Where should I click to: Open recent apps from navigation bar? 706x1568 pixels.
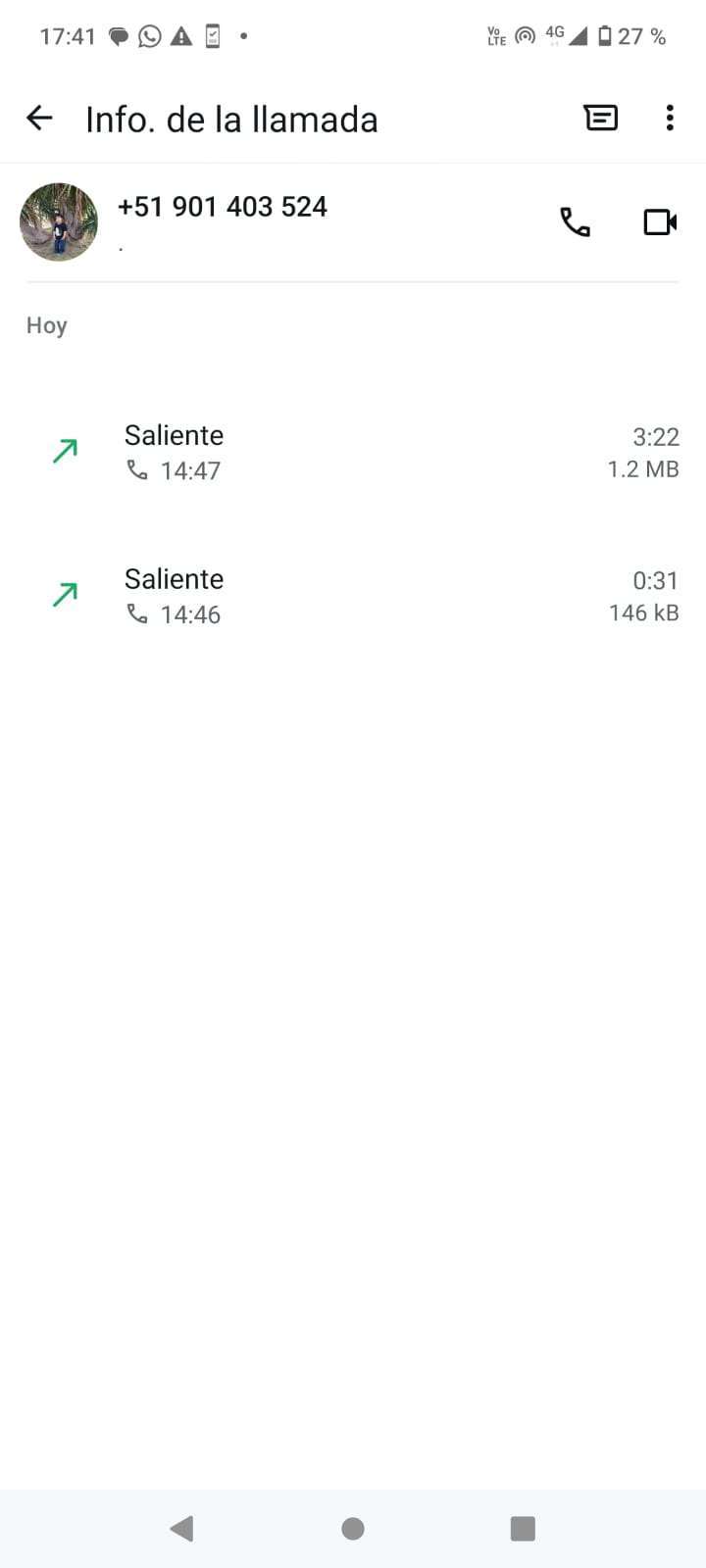(523, 1528)
